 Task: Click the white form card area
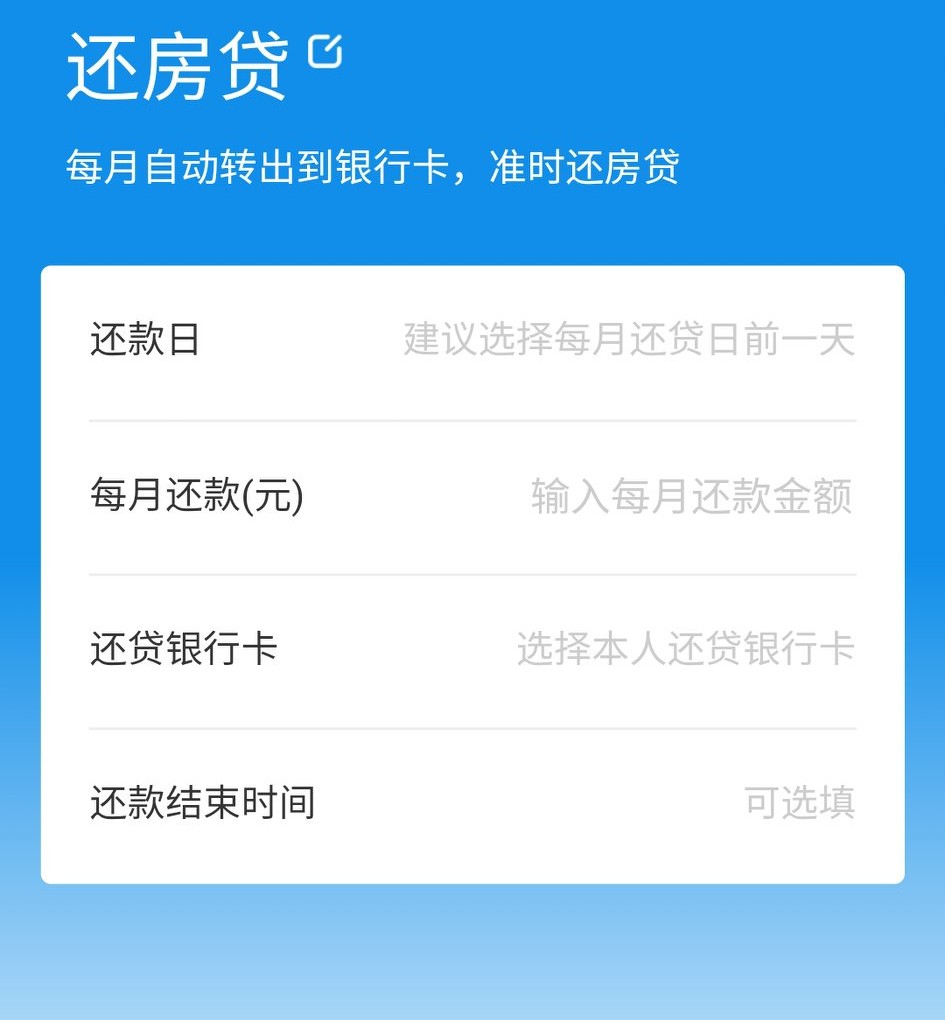pos(470,570)
